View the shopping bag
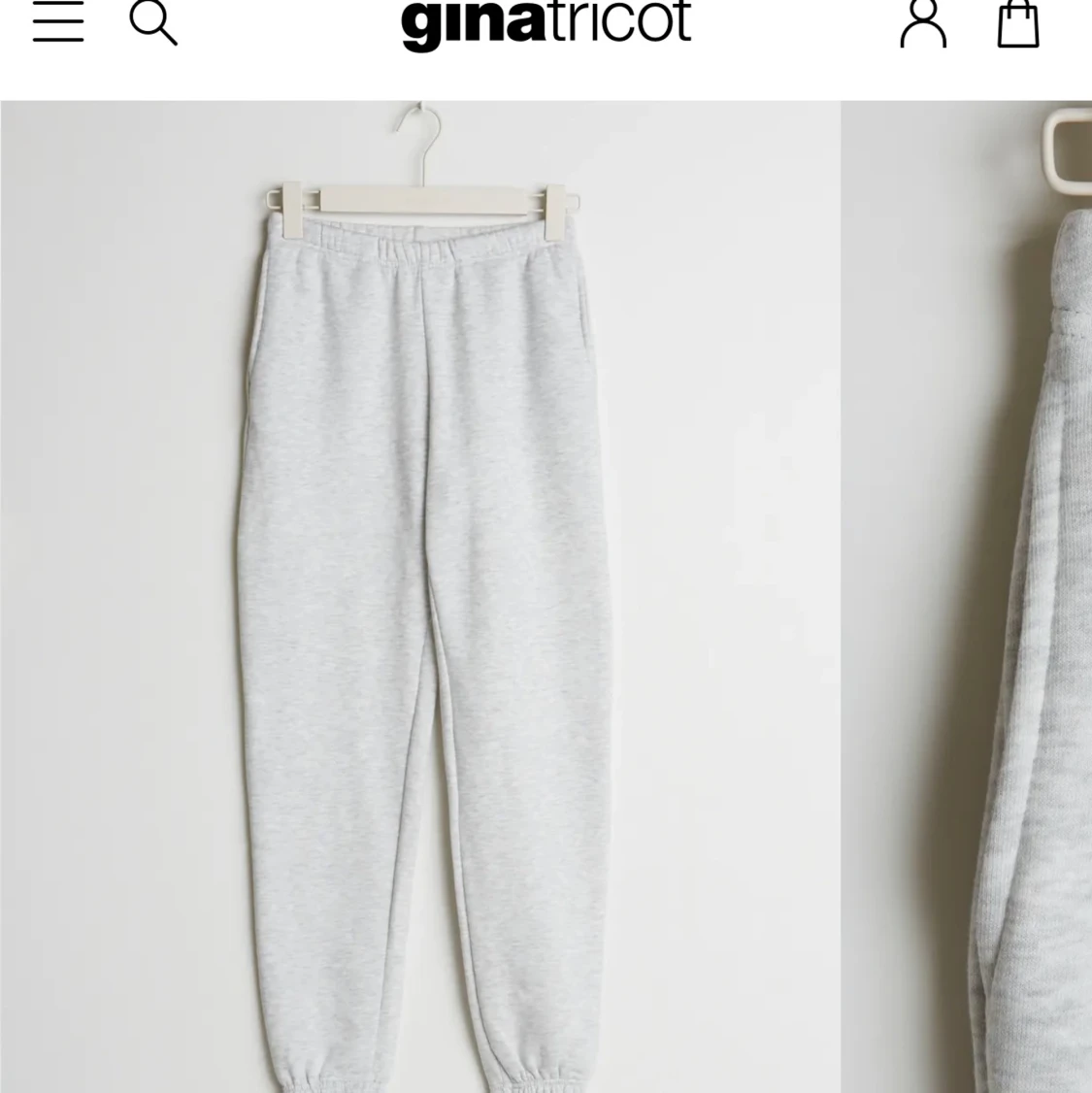 point(1018,22)
